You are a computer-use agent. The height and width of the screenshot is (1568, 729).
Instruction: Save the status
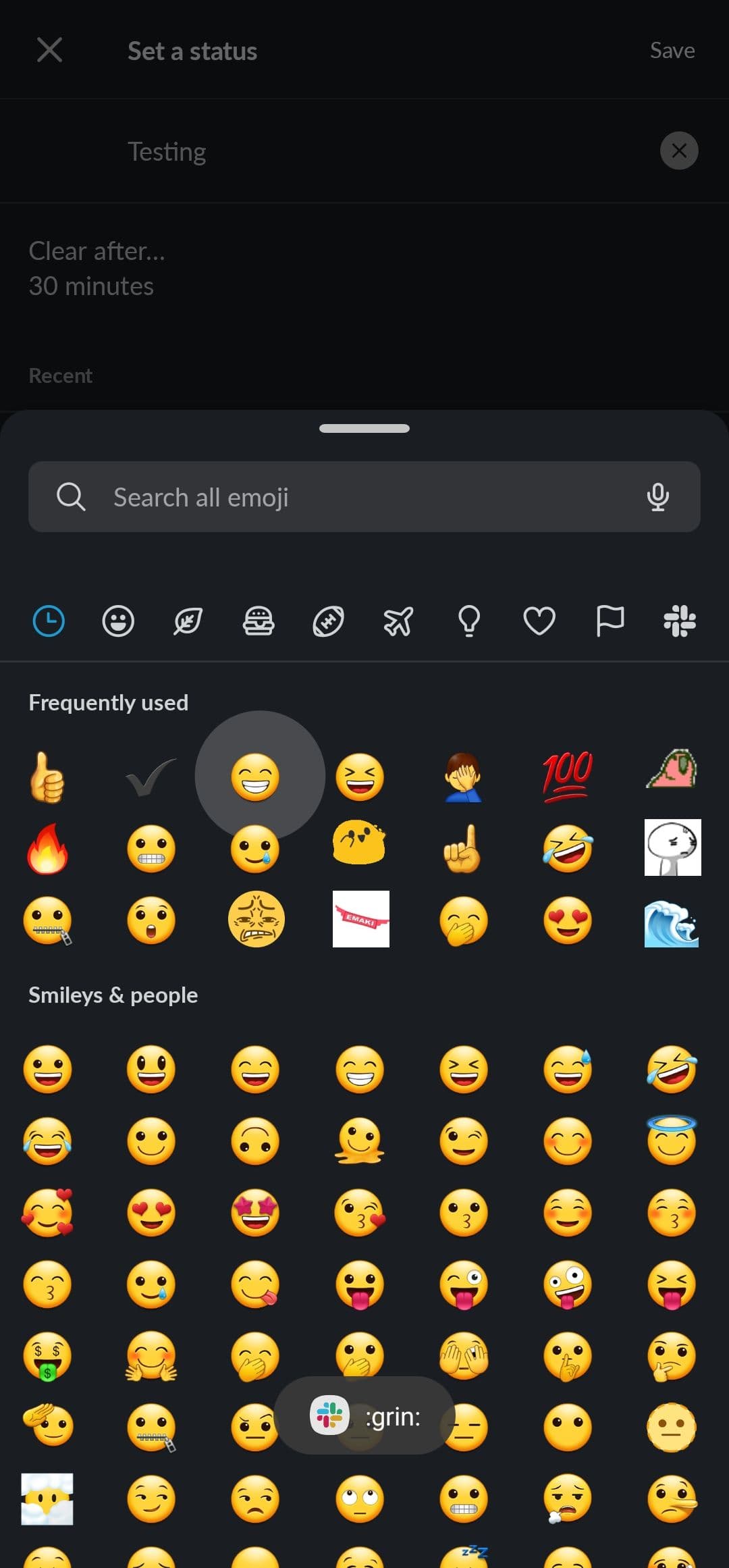[x=672, y=49]
